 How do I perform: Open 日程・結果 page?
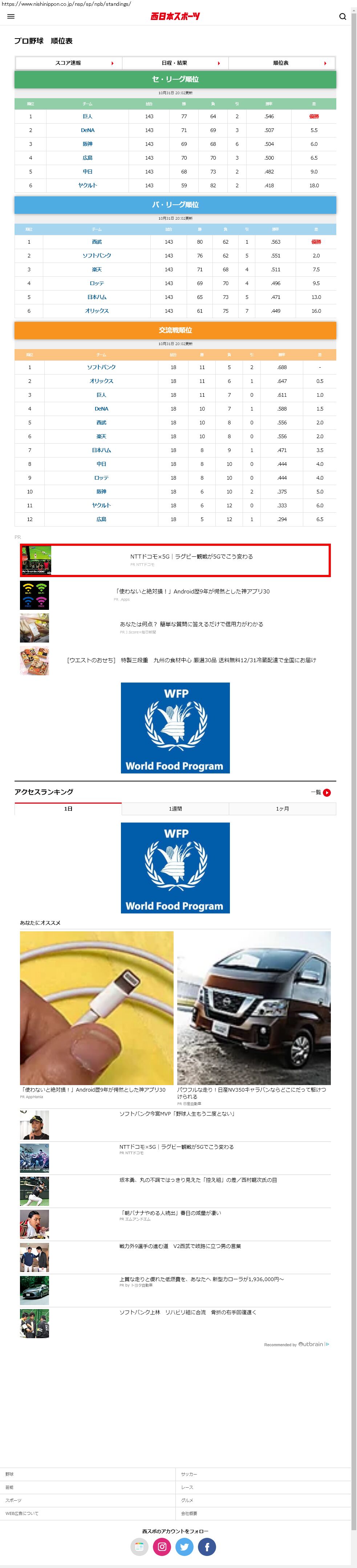click(x=175, y=63)
